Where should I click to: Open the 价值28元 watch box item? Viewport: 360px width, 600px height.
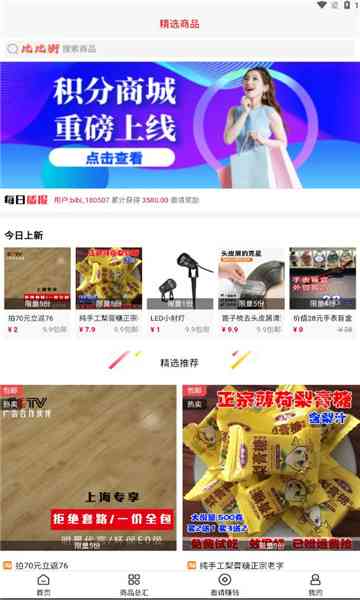323,291
